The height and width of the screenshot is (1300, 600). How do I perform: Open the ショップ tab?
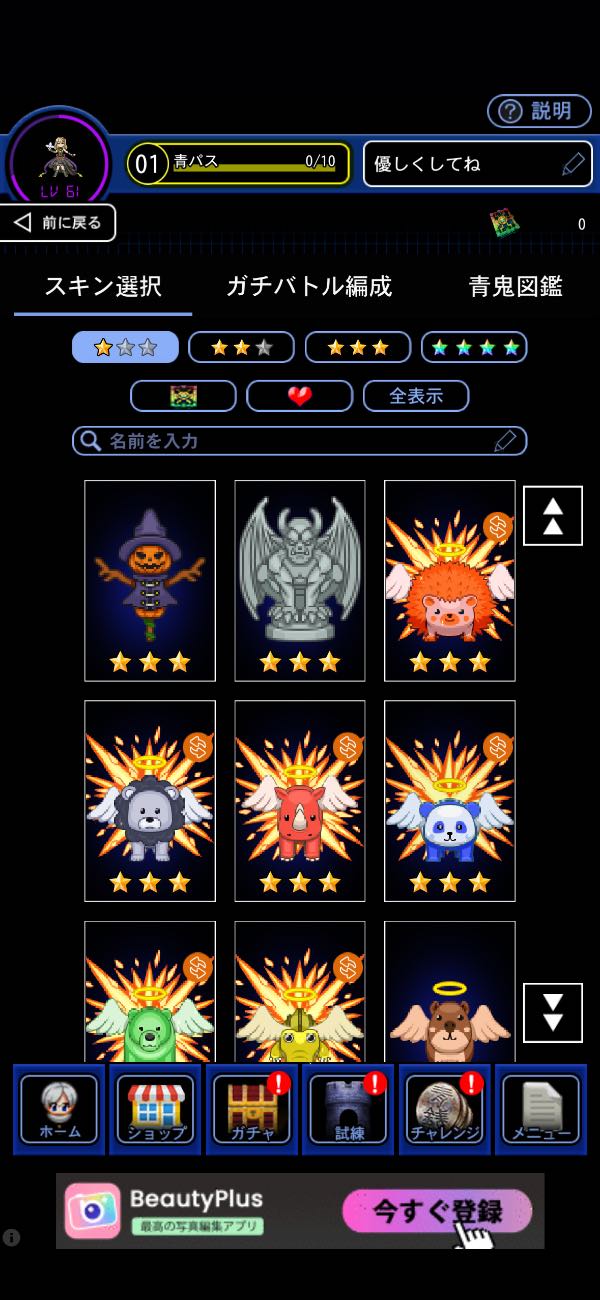point(155,1109)
